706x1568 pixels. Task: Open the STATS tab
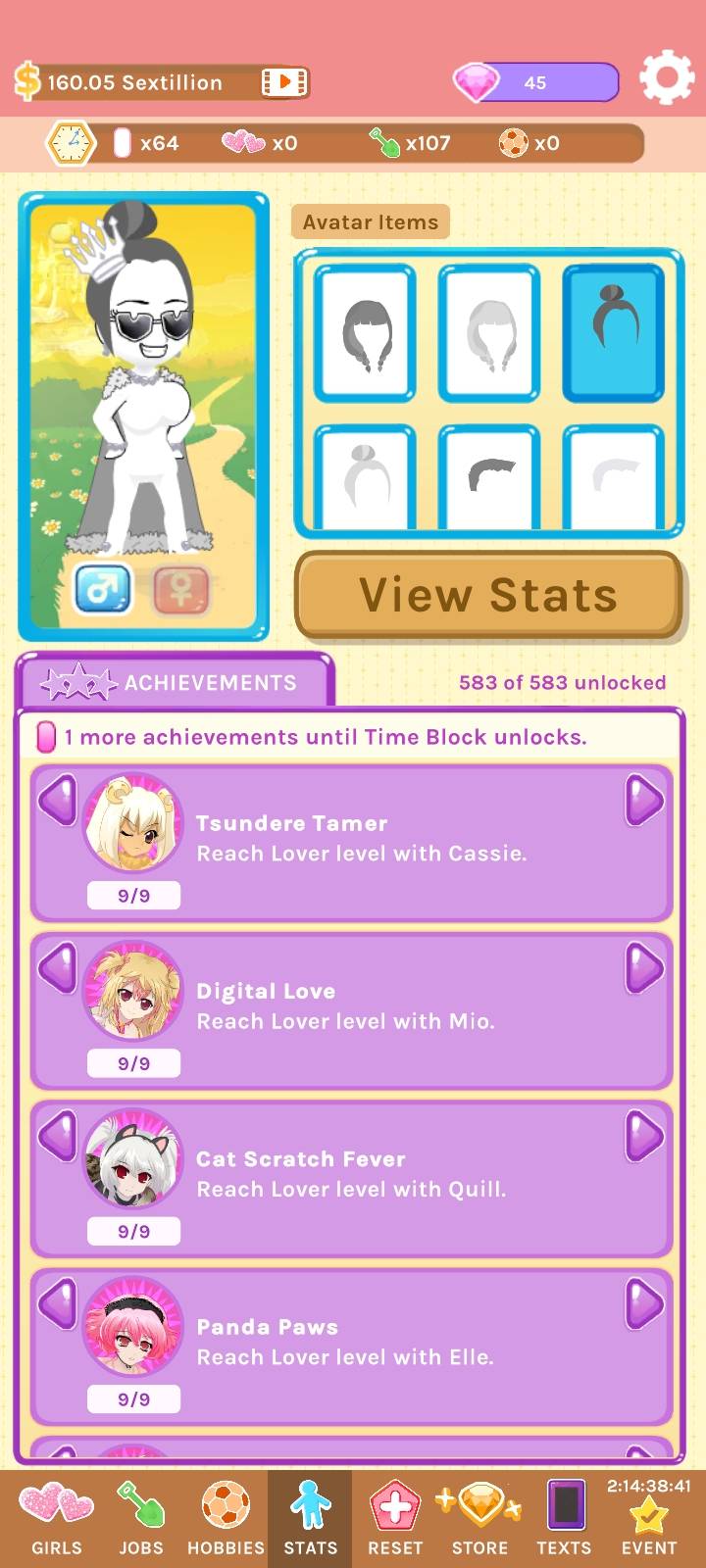[x=311, y=1509]
